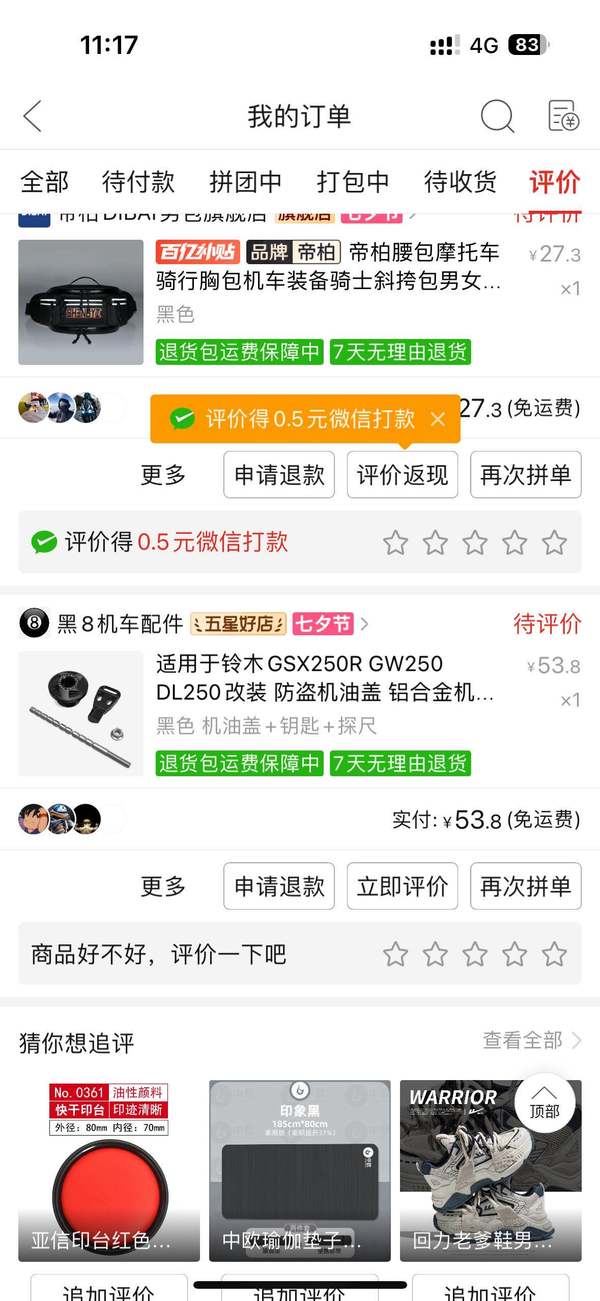Switch to the 拼团中 tab
The width and height of the screenshot is (600, 1301).
coord(245,182)
